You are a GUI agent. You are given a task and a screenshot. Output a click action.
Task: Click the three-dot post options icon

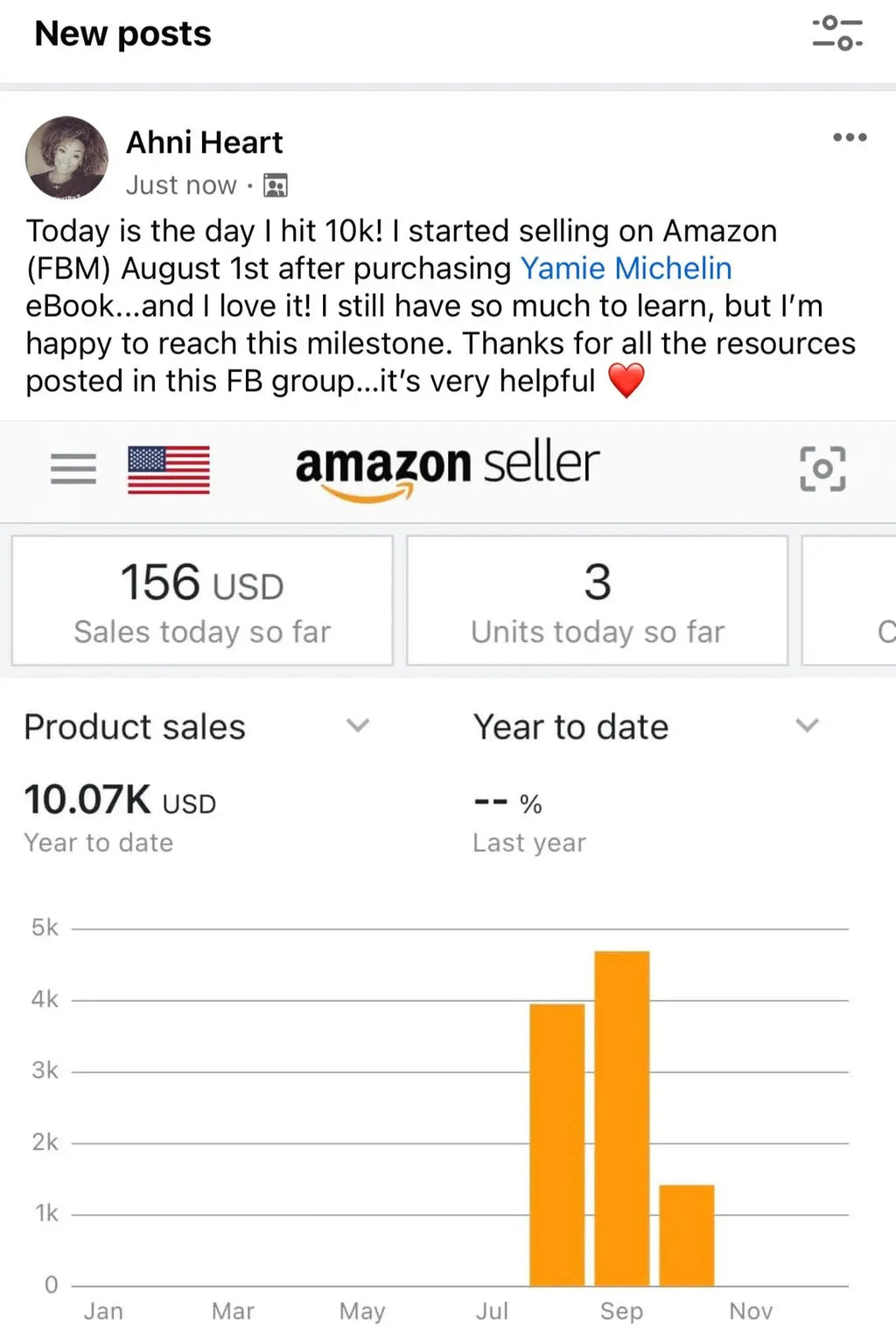click(850, 137)
